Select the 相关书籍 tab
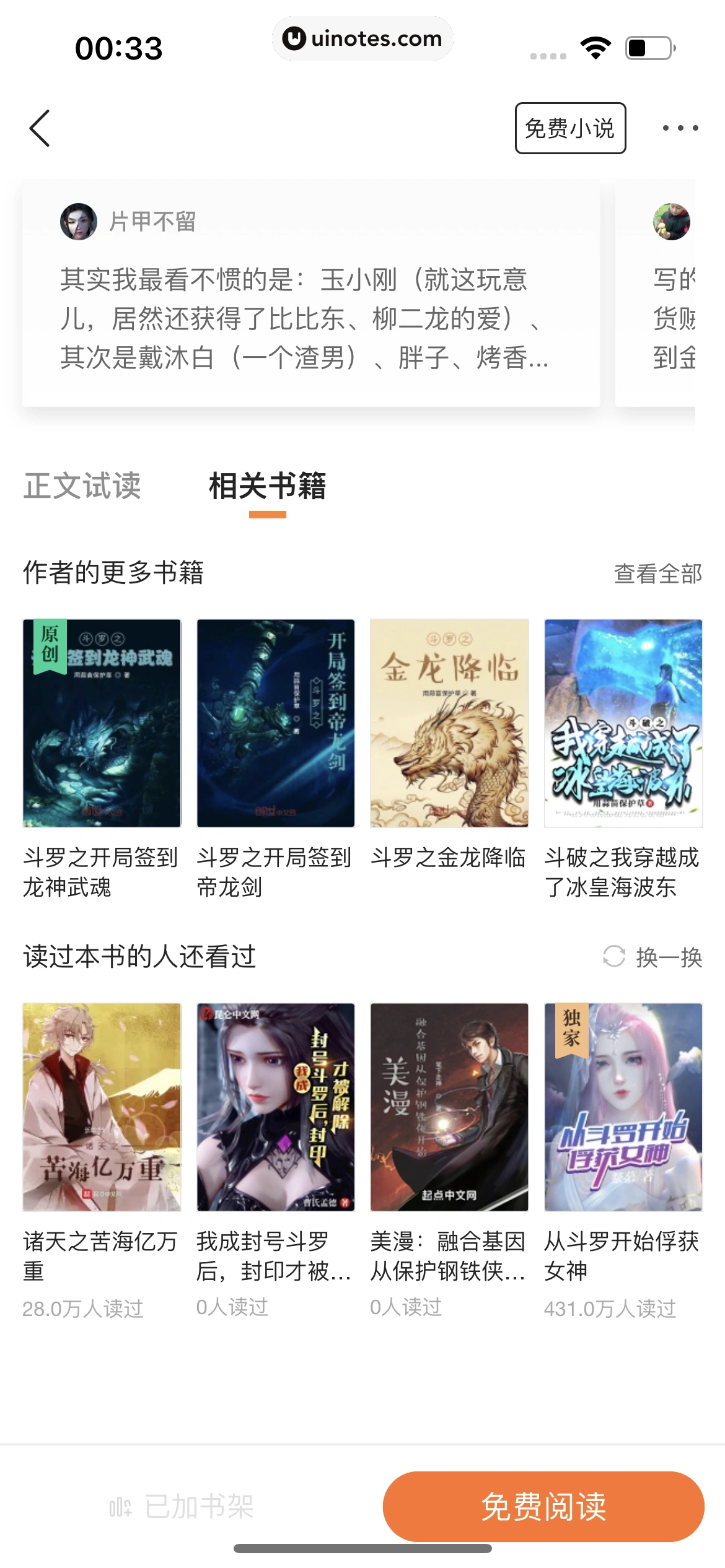 [x=268, y=488]
